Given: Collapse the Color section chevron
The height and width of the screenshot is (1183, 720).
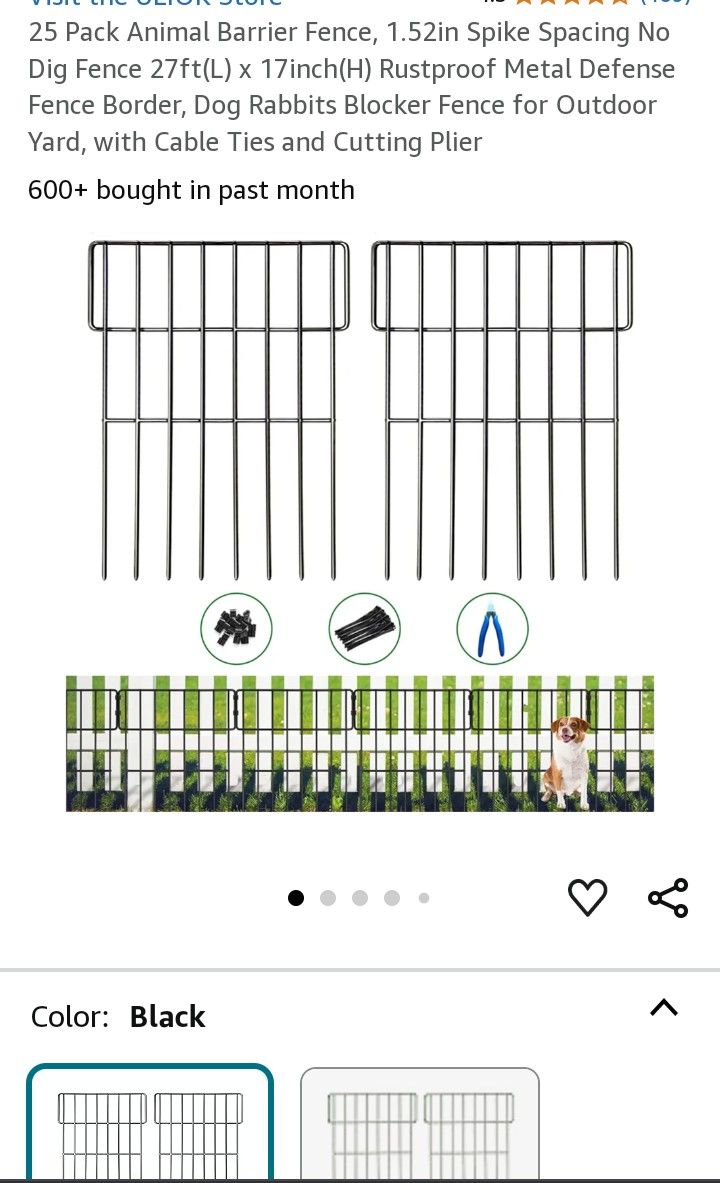Looking at the screenshot, I should tap(664, 1008).
